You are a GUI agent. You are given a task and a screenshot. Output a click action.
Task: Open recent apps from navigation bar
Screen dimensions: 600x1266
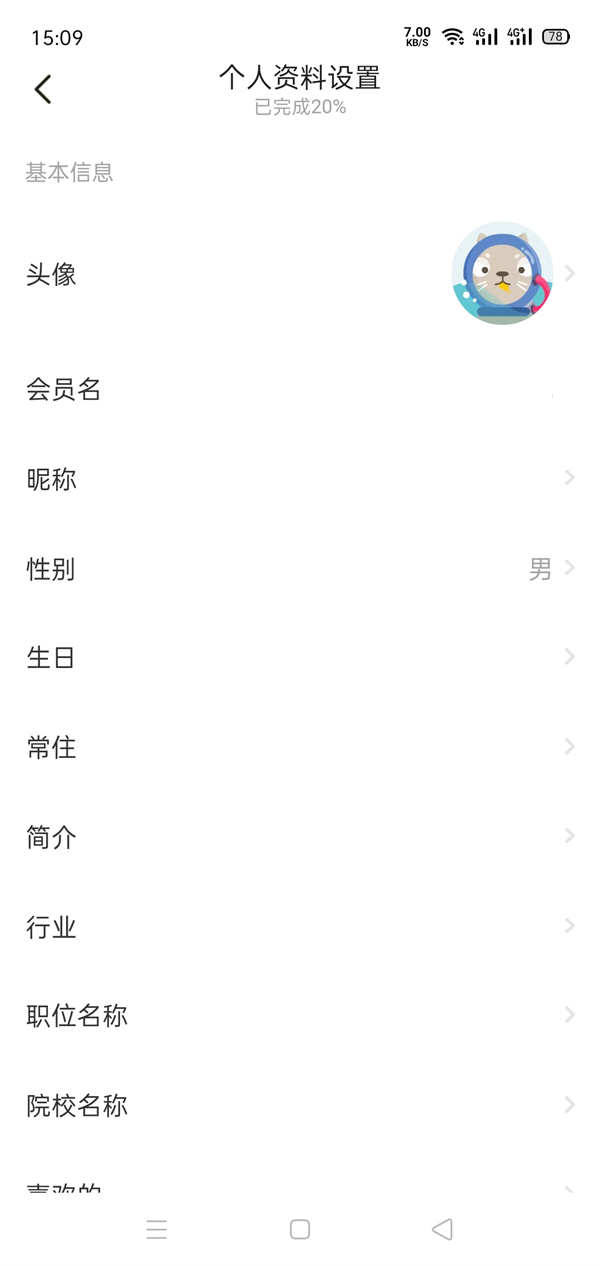pyautogui.click(x=157, y=1229)
